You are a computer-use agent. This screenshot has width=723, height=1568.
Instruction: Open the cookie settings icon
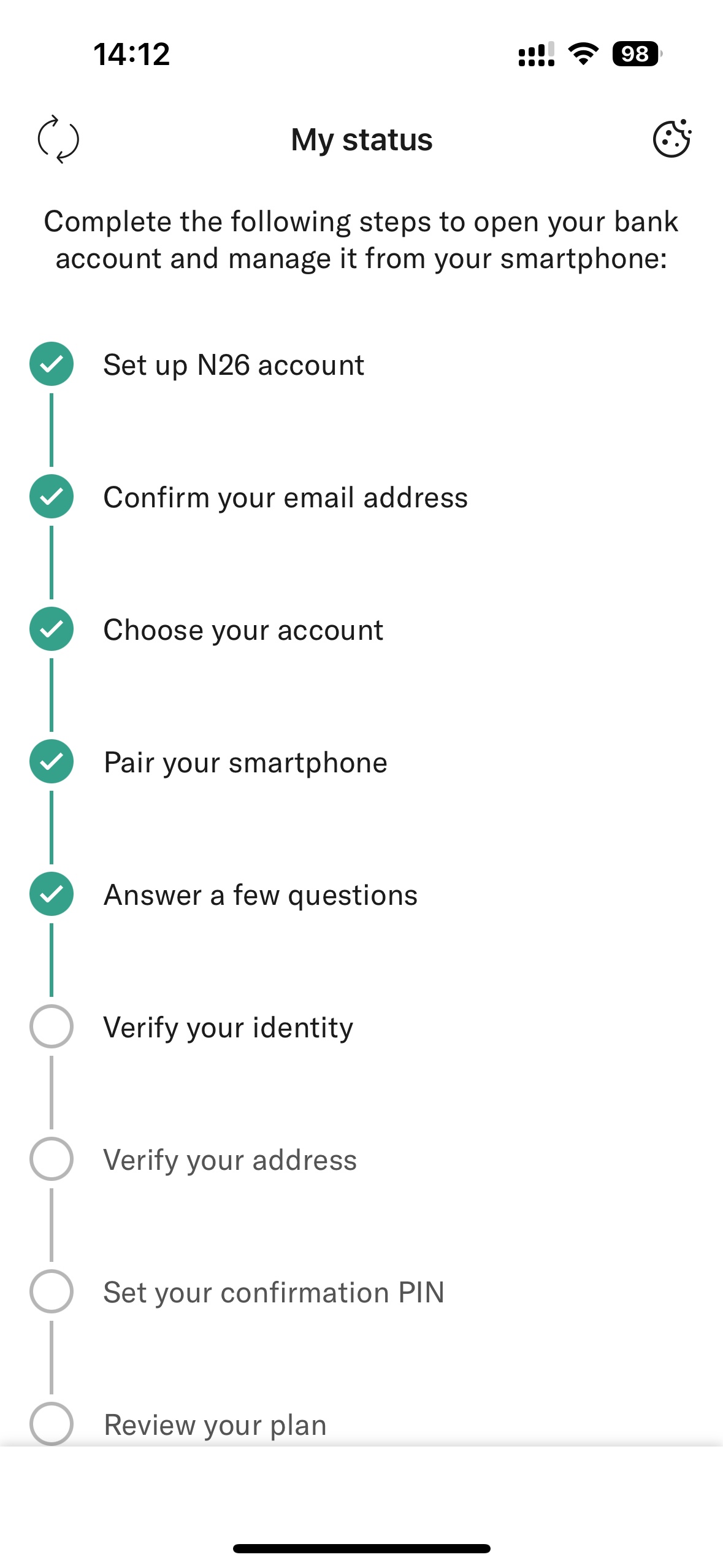(x=671, y=139)
